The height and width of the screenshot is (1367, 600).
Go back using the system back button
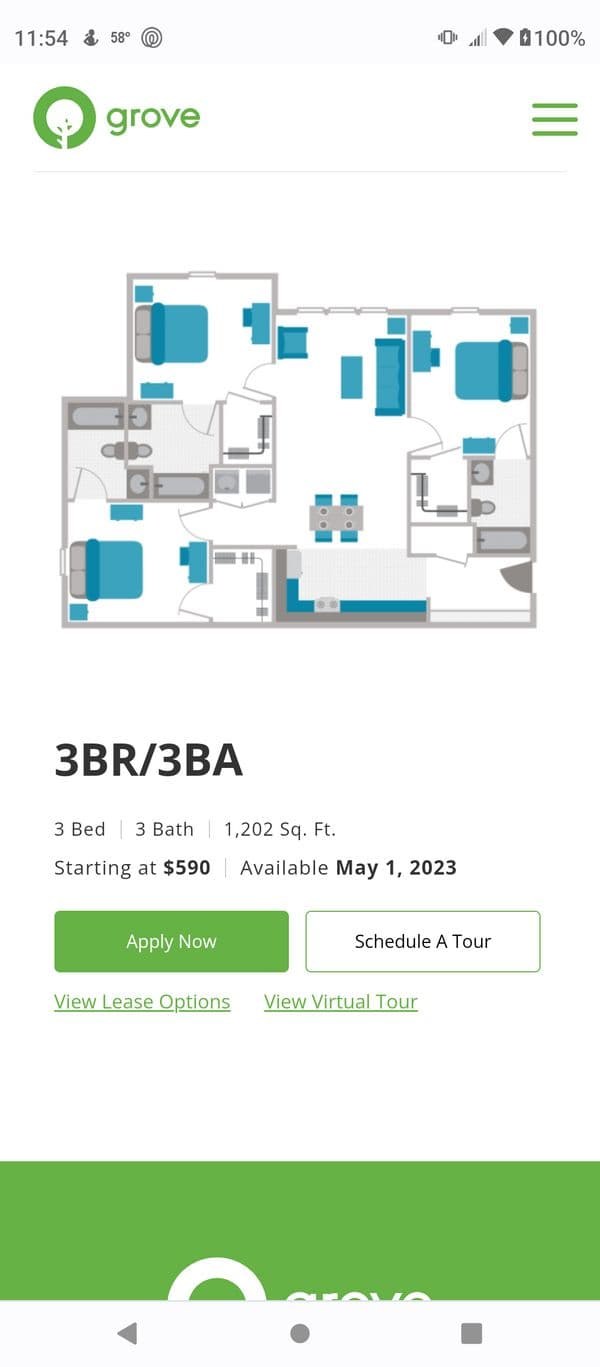pos(127,1332)
